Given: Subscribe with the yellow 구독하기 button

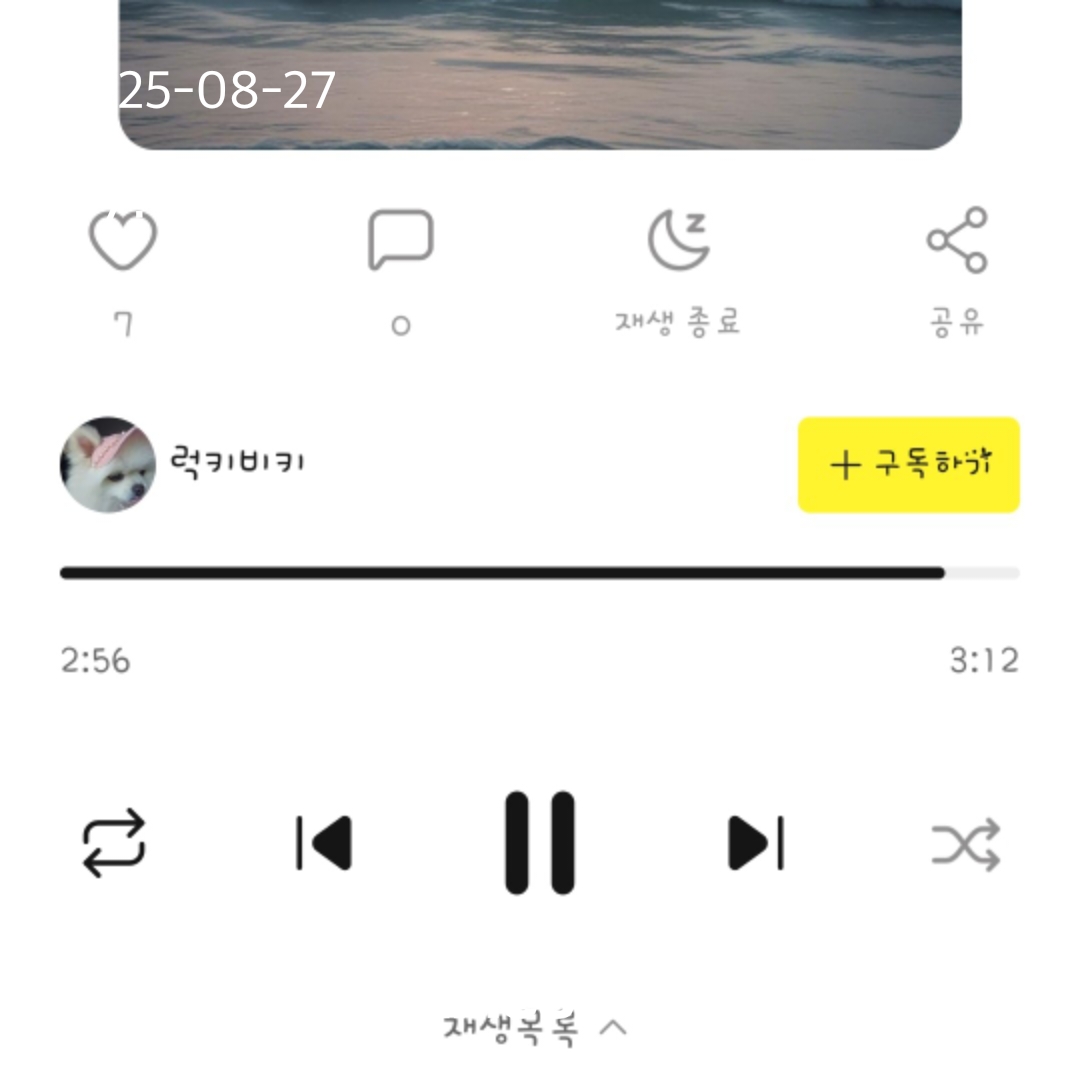Looking at the screenshot, I should click(x=908, y=465).
